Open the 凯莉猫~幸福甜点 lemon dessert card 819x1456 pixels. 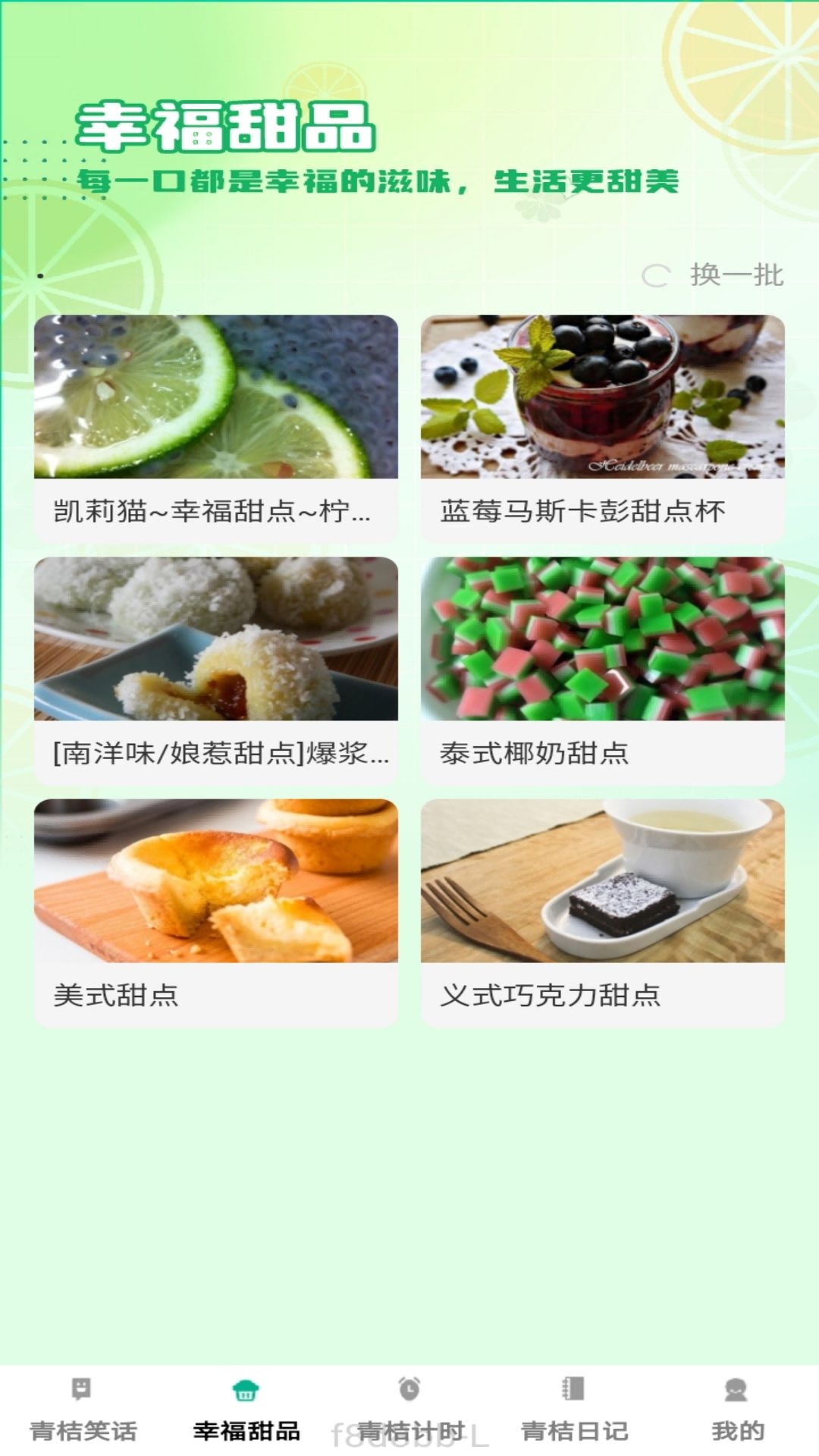[216, 428]
